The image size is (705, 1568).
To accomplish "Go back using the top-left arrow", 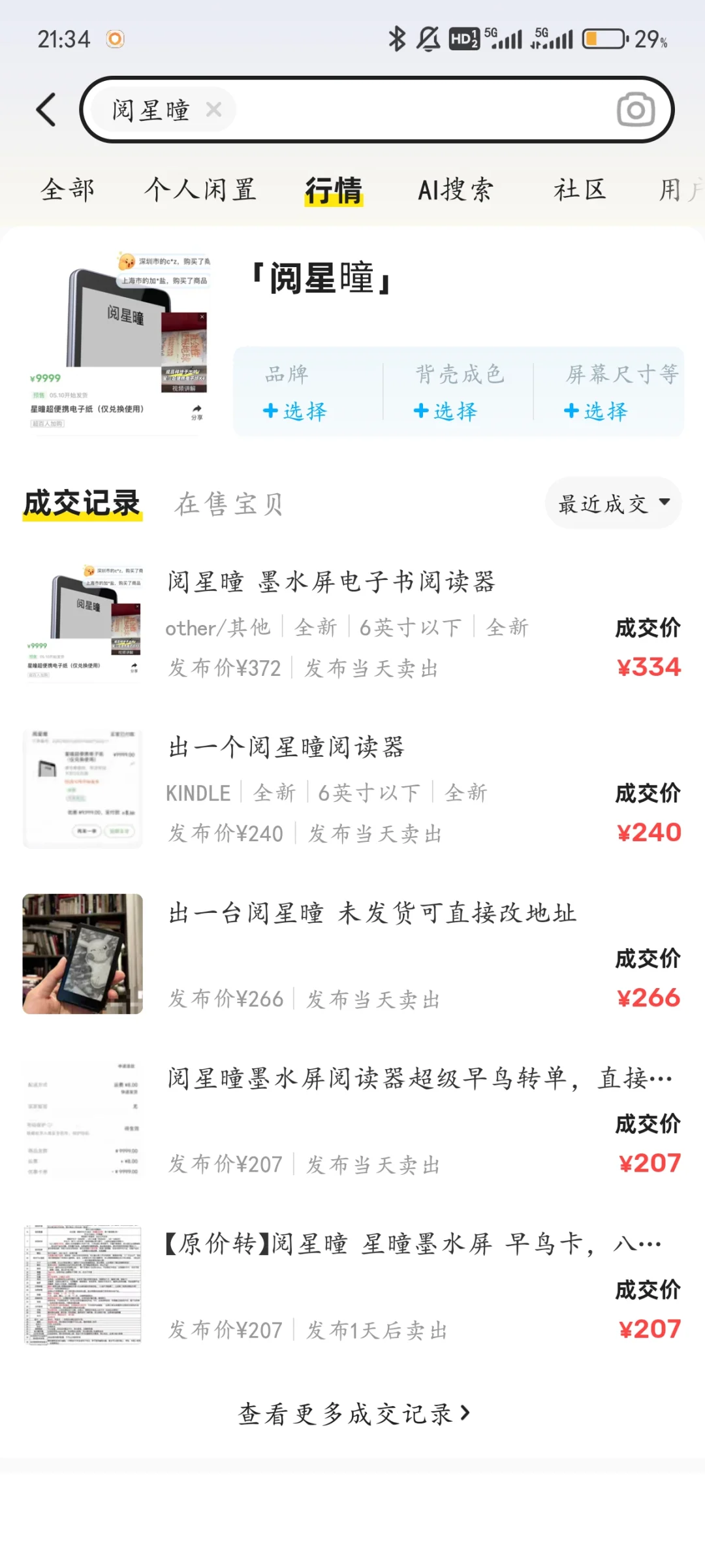I will point(46,110).
